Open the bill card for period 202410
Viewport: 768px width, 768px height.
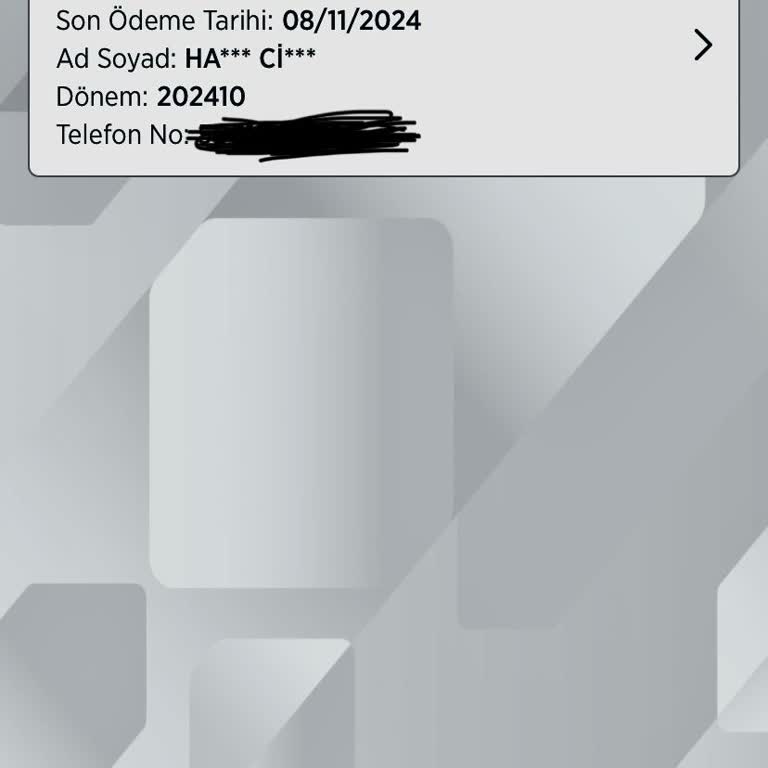point(702,45)
